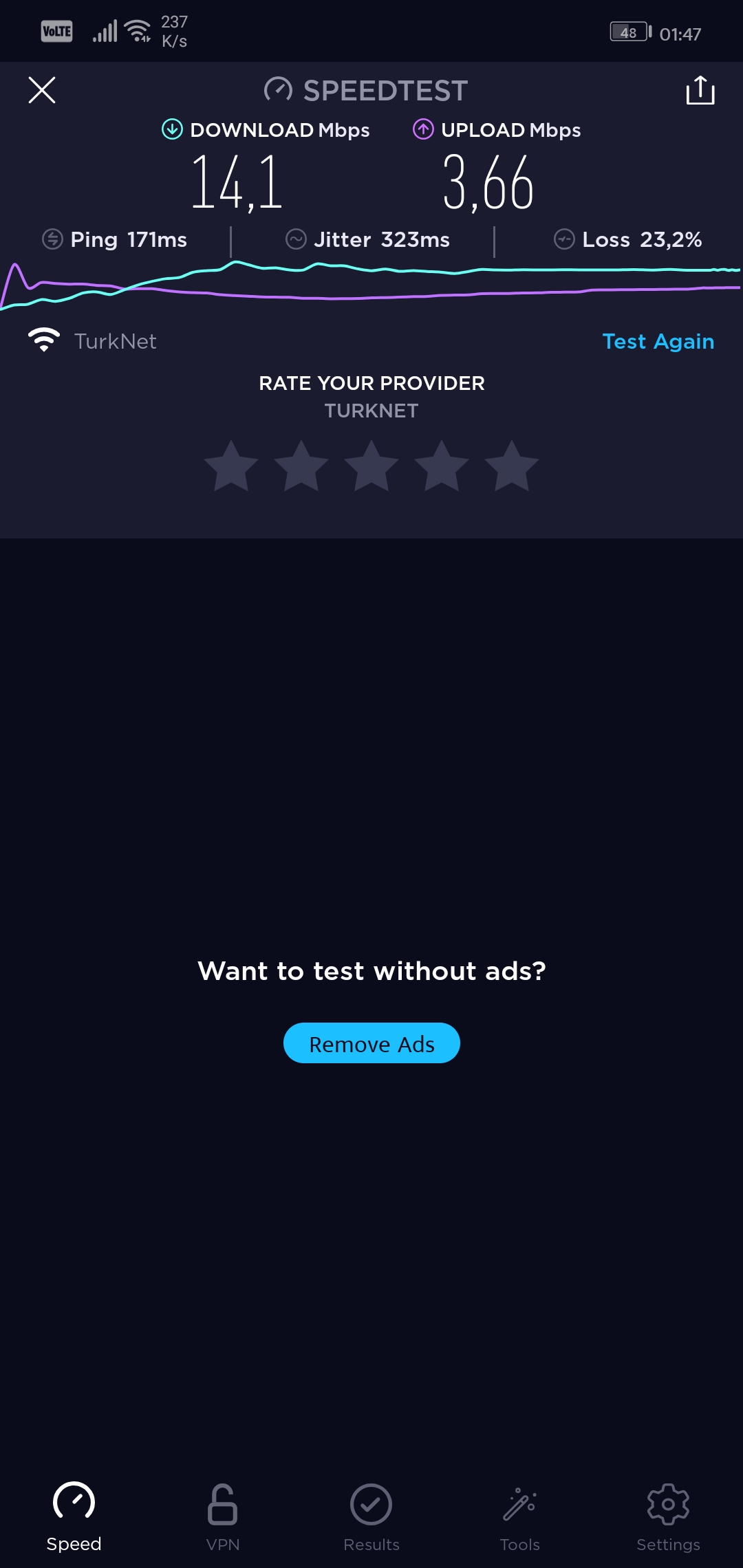This screenshot has height=1568, width=743.
Task: Close the speedtest result screen
Action: point(42,90)
